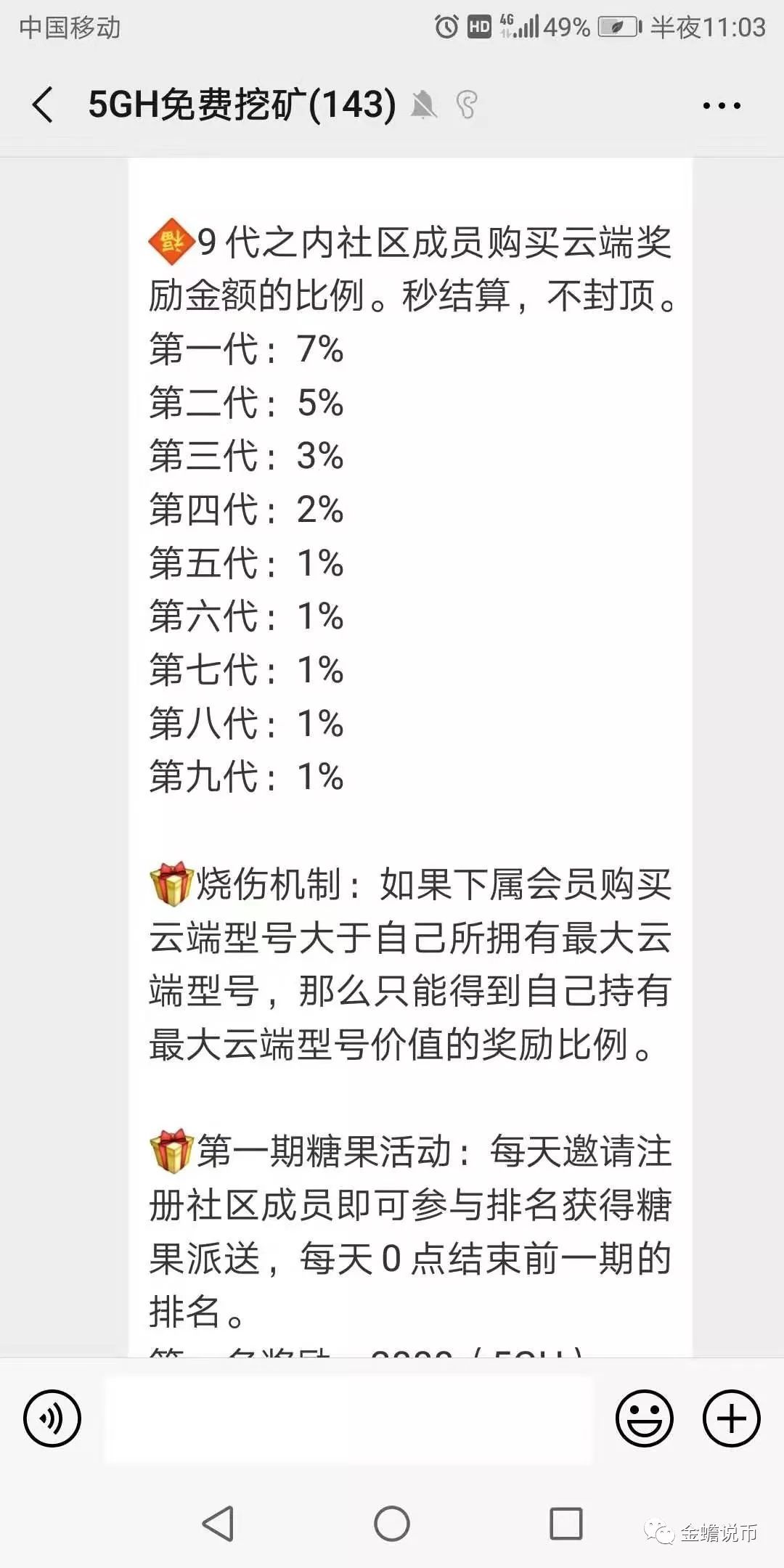Switch to voice message input

[52, 1418]
